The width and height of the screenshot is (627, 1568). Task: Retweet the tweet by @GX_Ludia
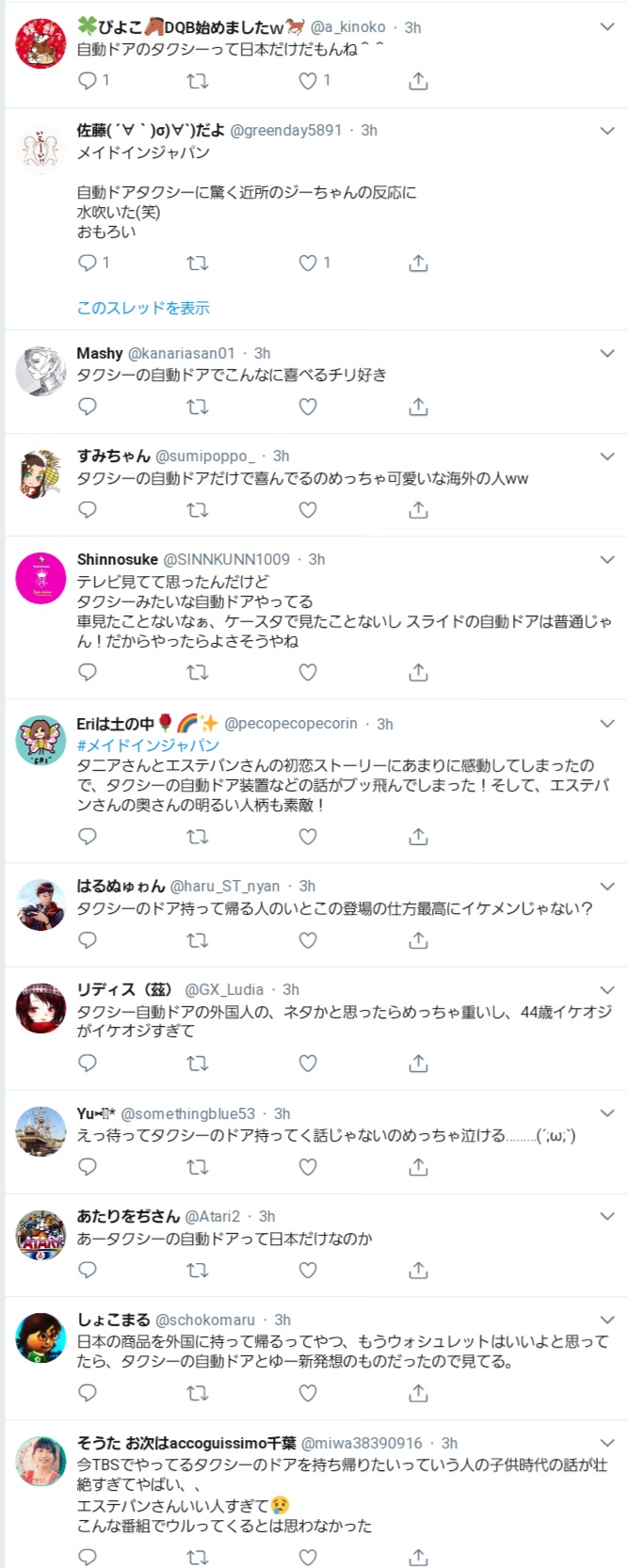pyautogui.click(x=198, y=1063)
